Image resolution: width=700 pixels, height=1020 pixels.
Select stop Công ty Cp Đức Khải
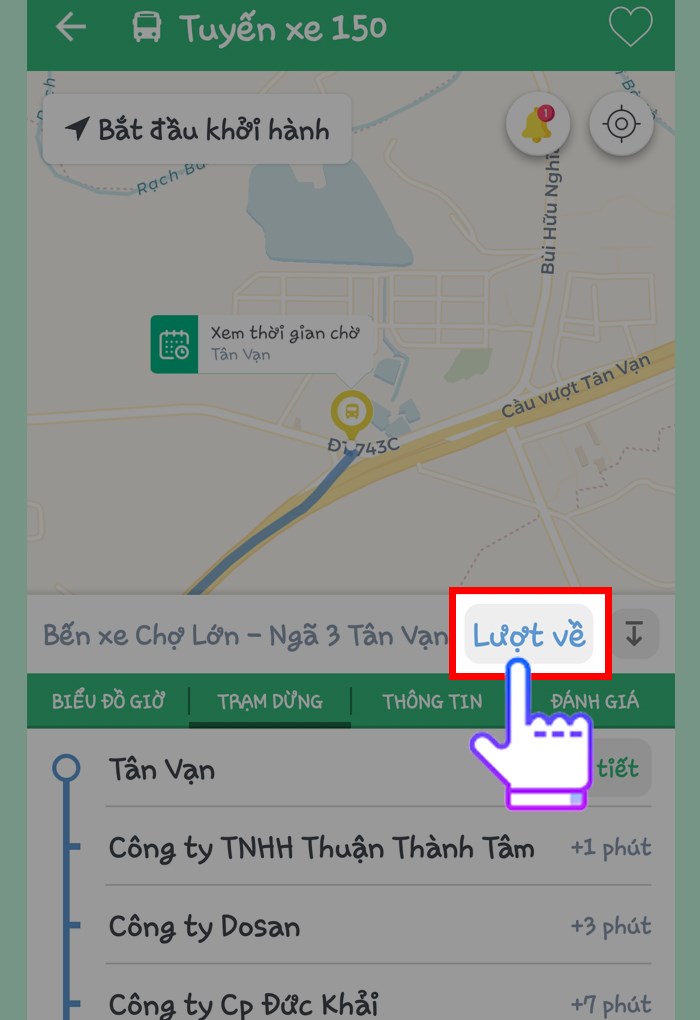click(243, 1002)
